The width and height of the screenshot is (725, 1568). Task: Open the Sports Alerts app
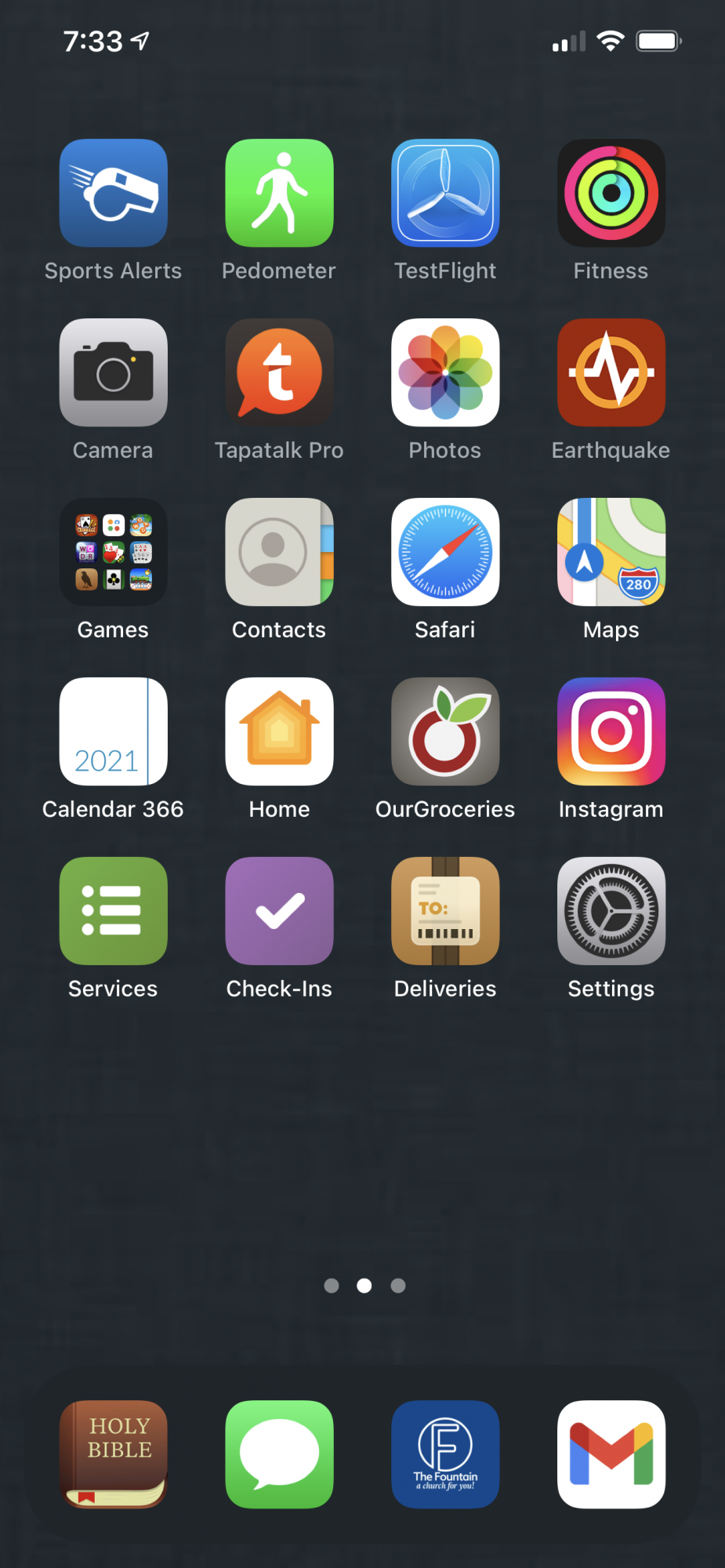pyautogui.click(x=114, y=193)
